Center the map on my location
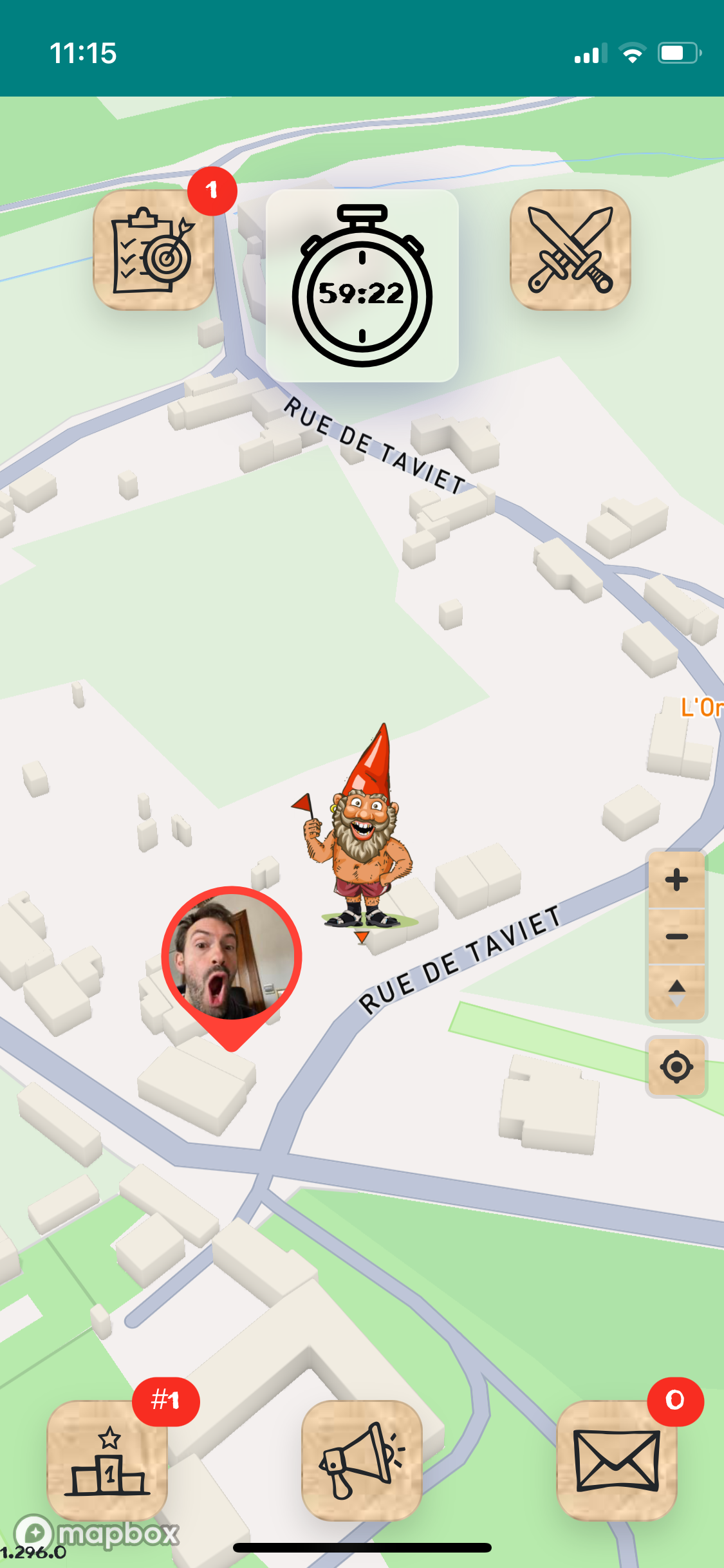 coord(676,1067)
